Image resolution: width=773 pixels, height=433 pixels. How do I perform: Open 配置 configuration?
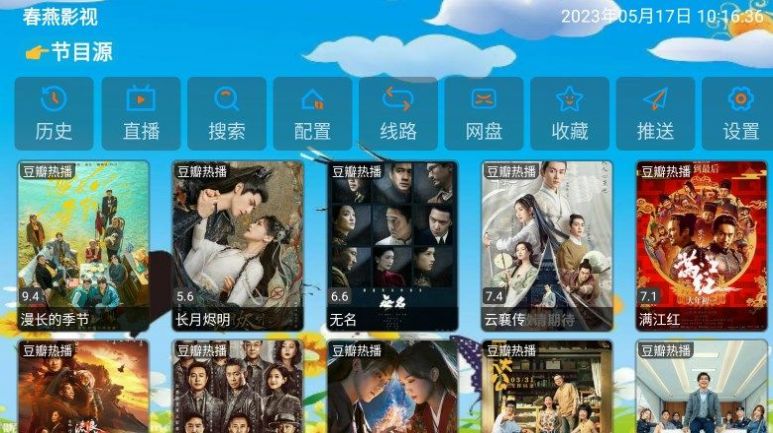[x=313, y=113]
